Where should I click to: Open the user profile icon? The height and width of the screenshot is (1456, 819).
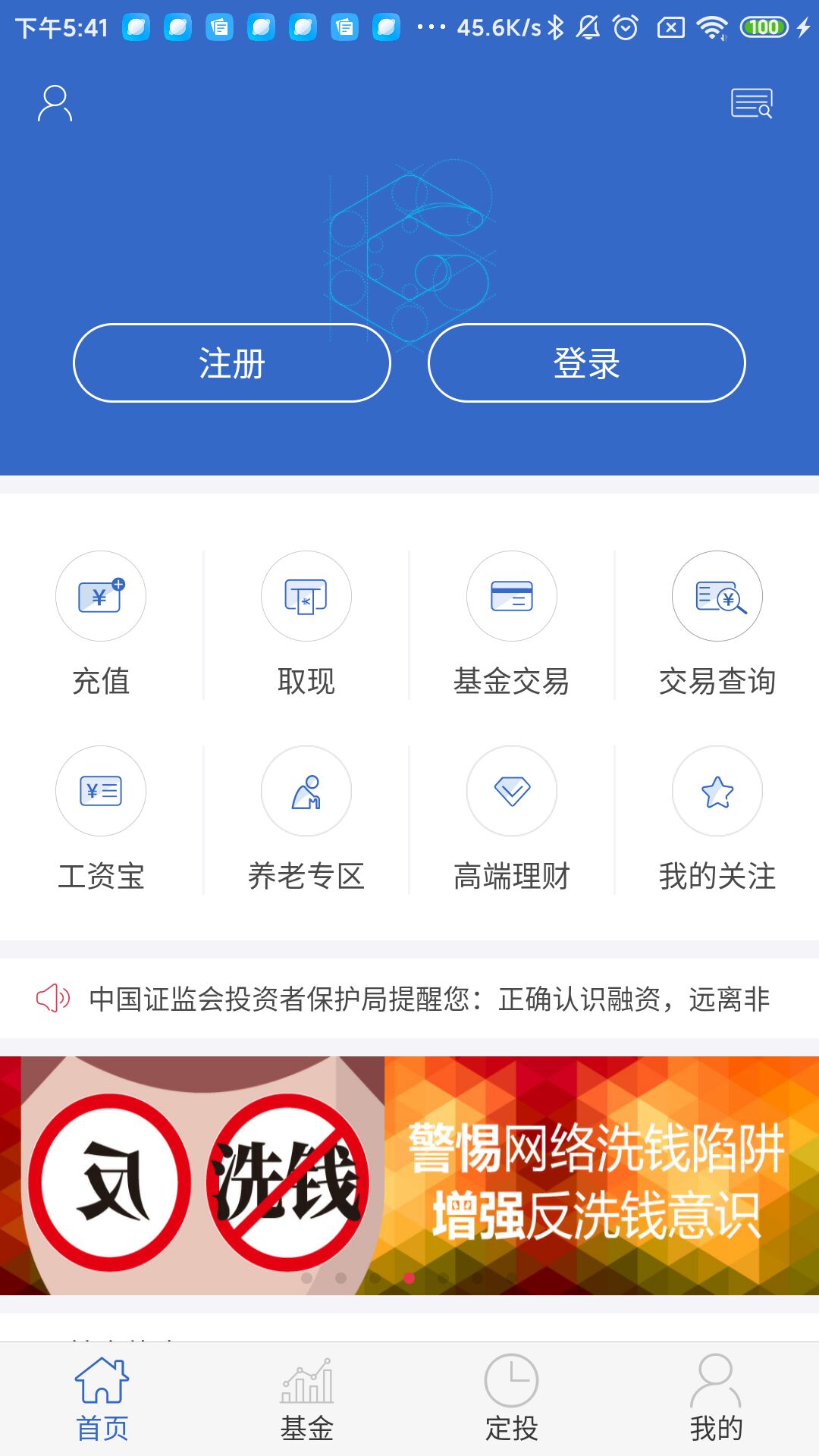point(55,104)
